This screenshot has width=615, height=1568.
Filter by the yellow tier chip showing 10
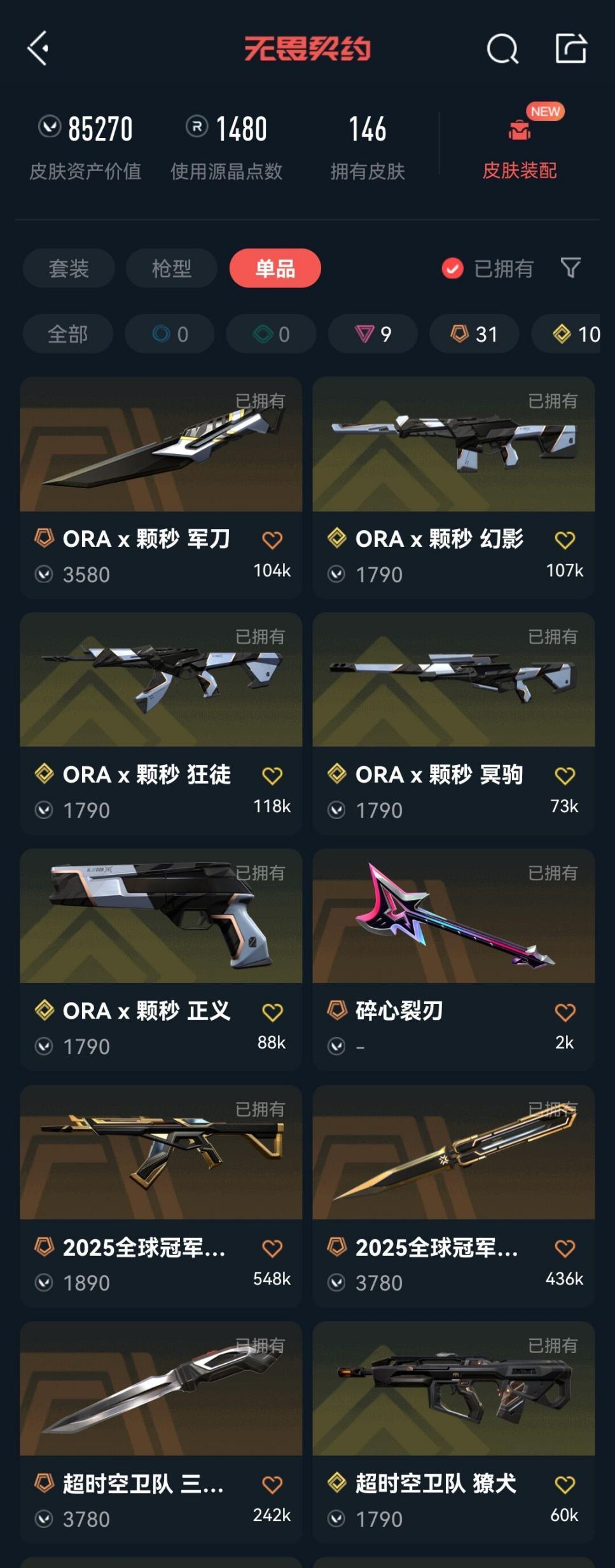[x=574, y=334]
